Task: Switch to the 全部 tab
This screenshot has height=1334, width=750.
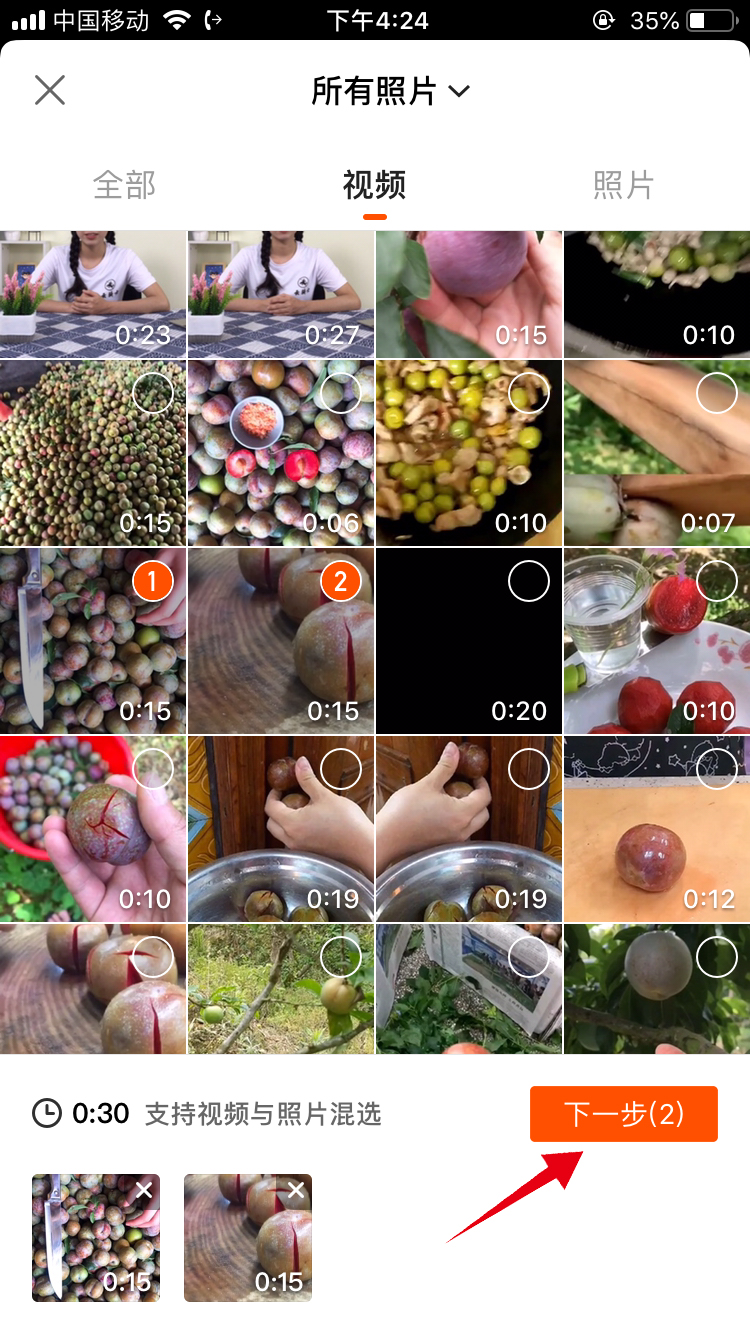Action: tap(124, 185)
